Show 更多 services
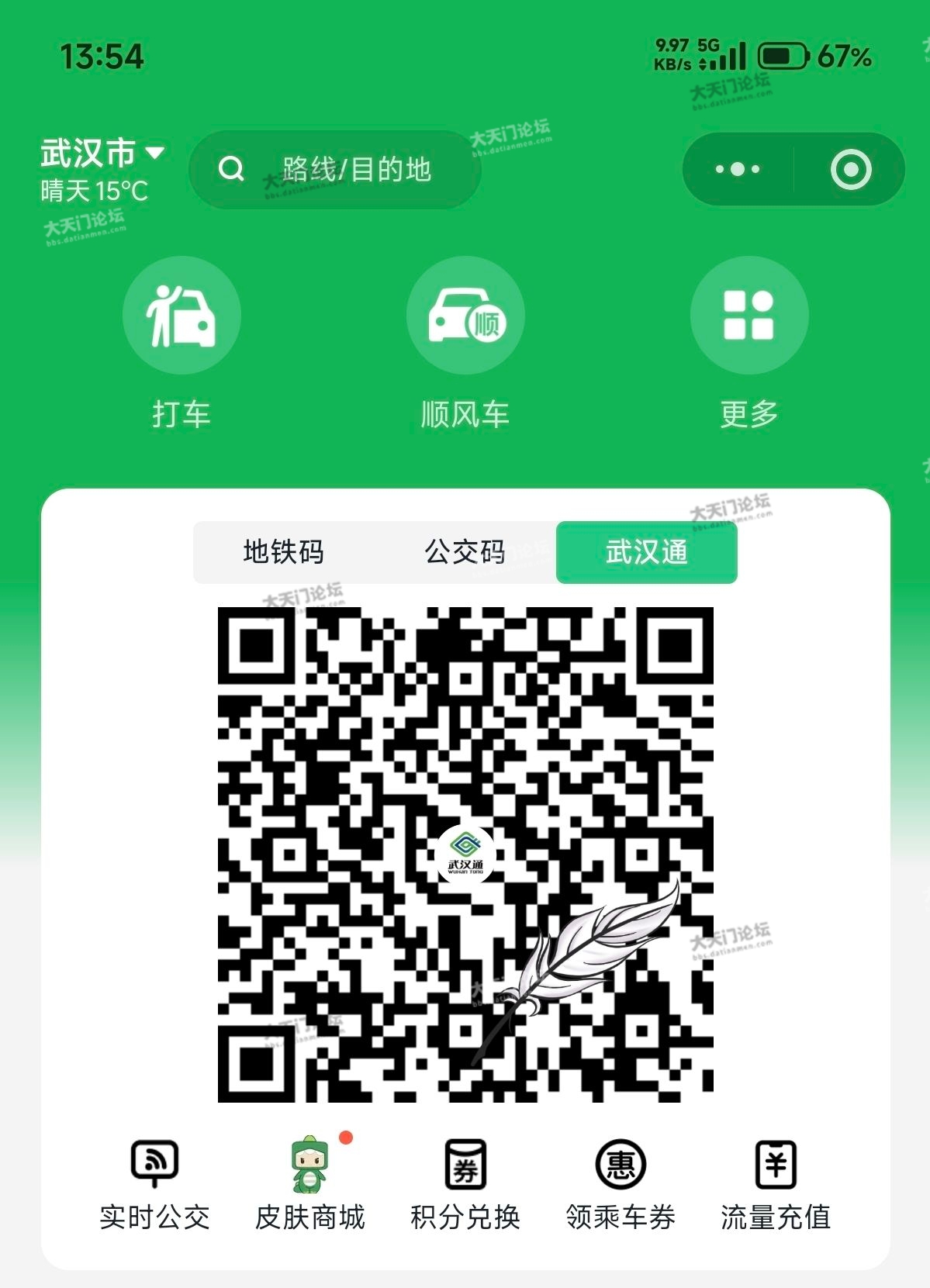The width and height of the screenshot is (930, 1288). click(x=748, y=316)
